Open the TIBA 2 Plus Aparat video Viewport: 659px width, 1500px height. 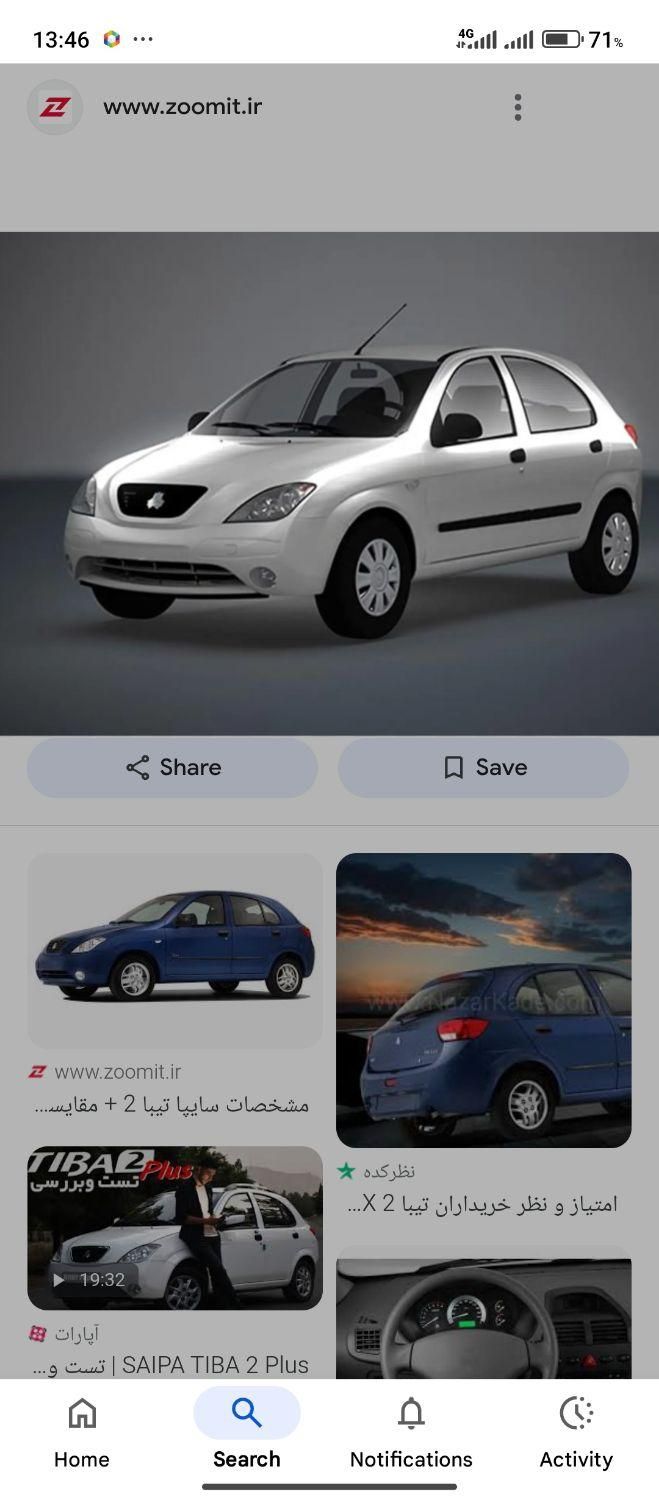pyautogui.click(x=175, y=1228)
